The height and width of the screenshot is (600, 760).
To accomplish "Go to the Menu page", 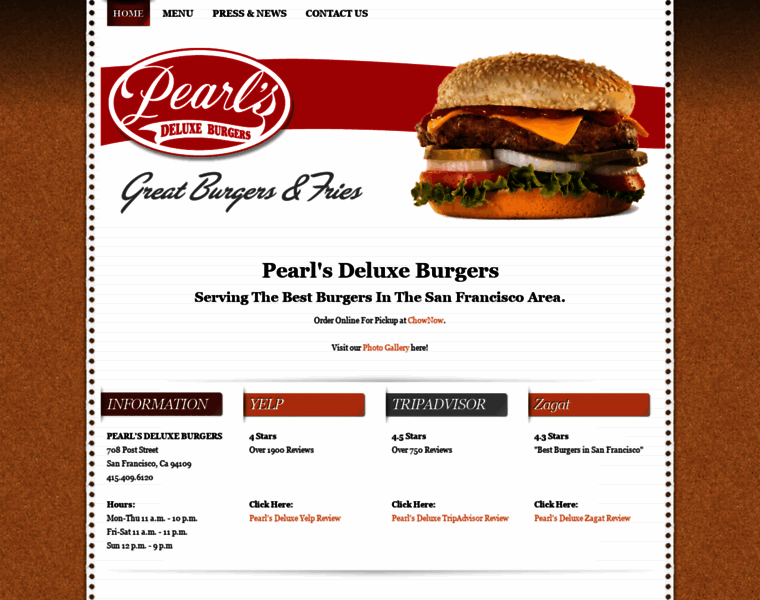I will pos(178,13).
